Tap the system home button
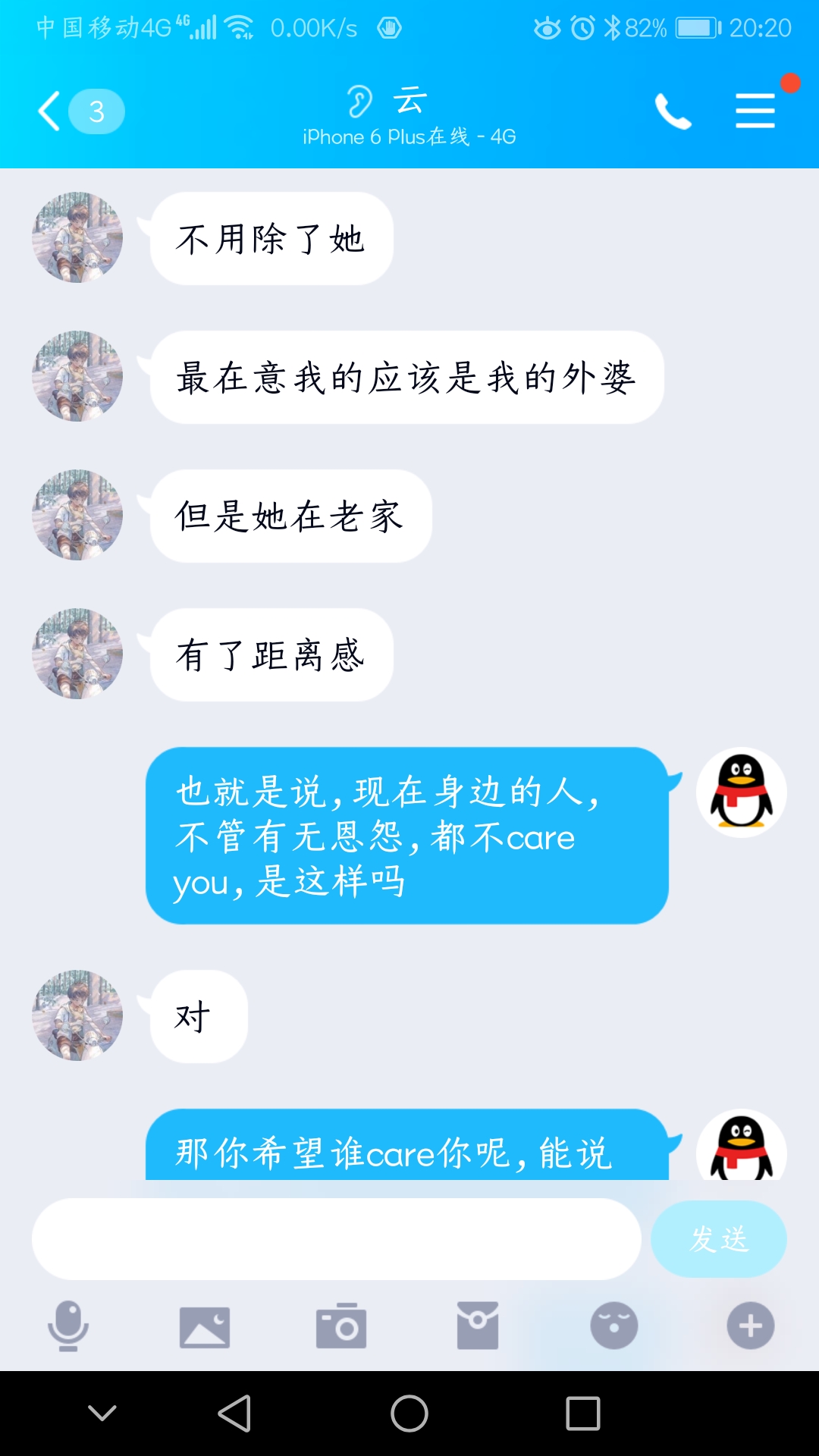 pyautogui.click(x=409, y=1414)
